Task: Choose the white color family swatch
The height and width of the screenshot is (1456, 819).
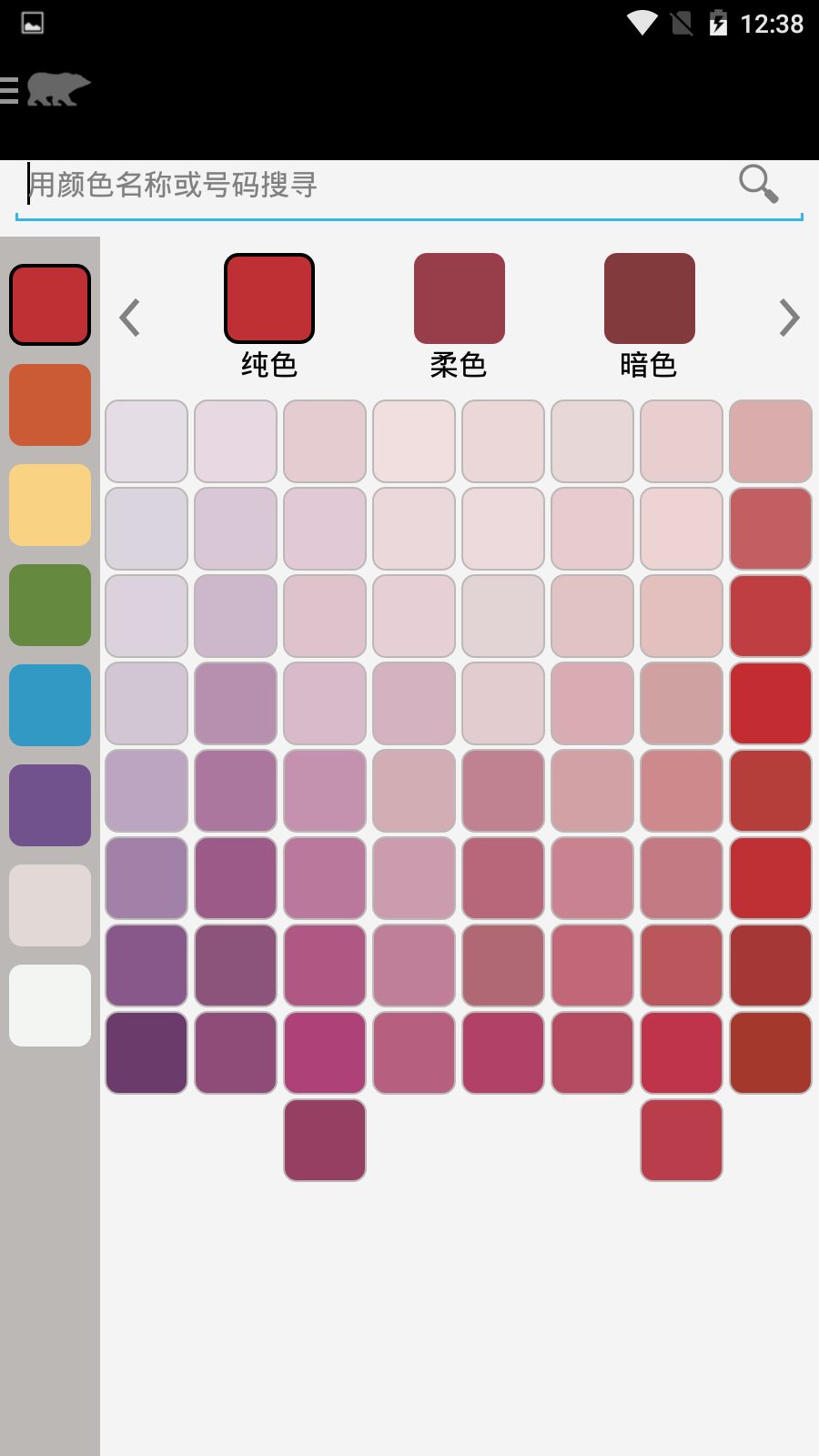Action: 50,1006
